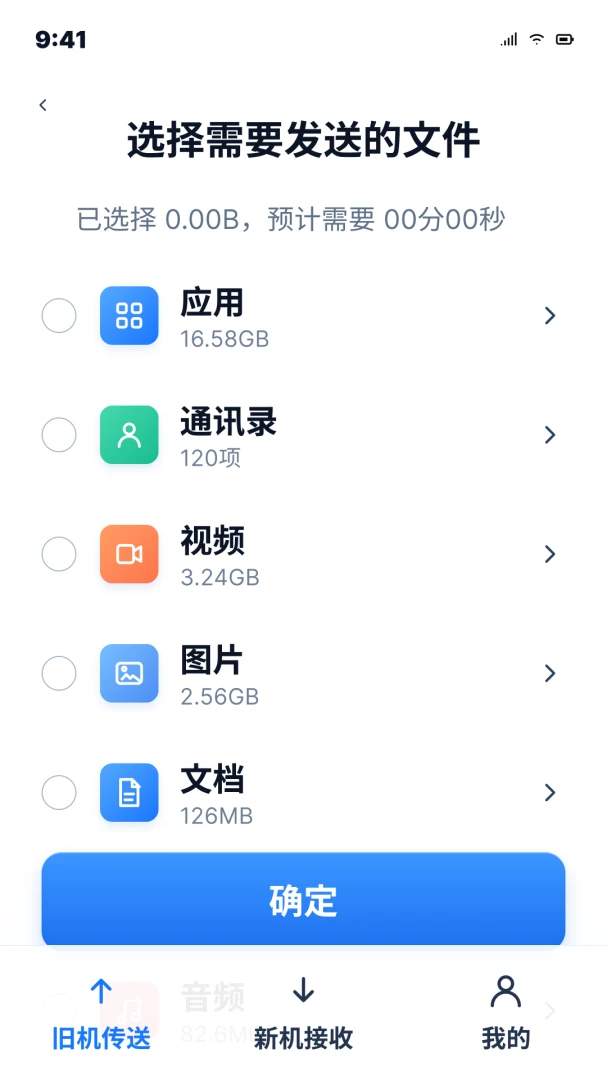The image size is (607, 1080).
Task: Switch to the 新机接收 tab
Action: [303, 1014]
